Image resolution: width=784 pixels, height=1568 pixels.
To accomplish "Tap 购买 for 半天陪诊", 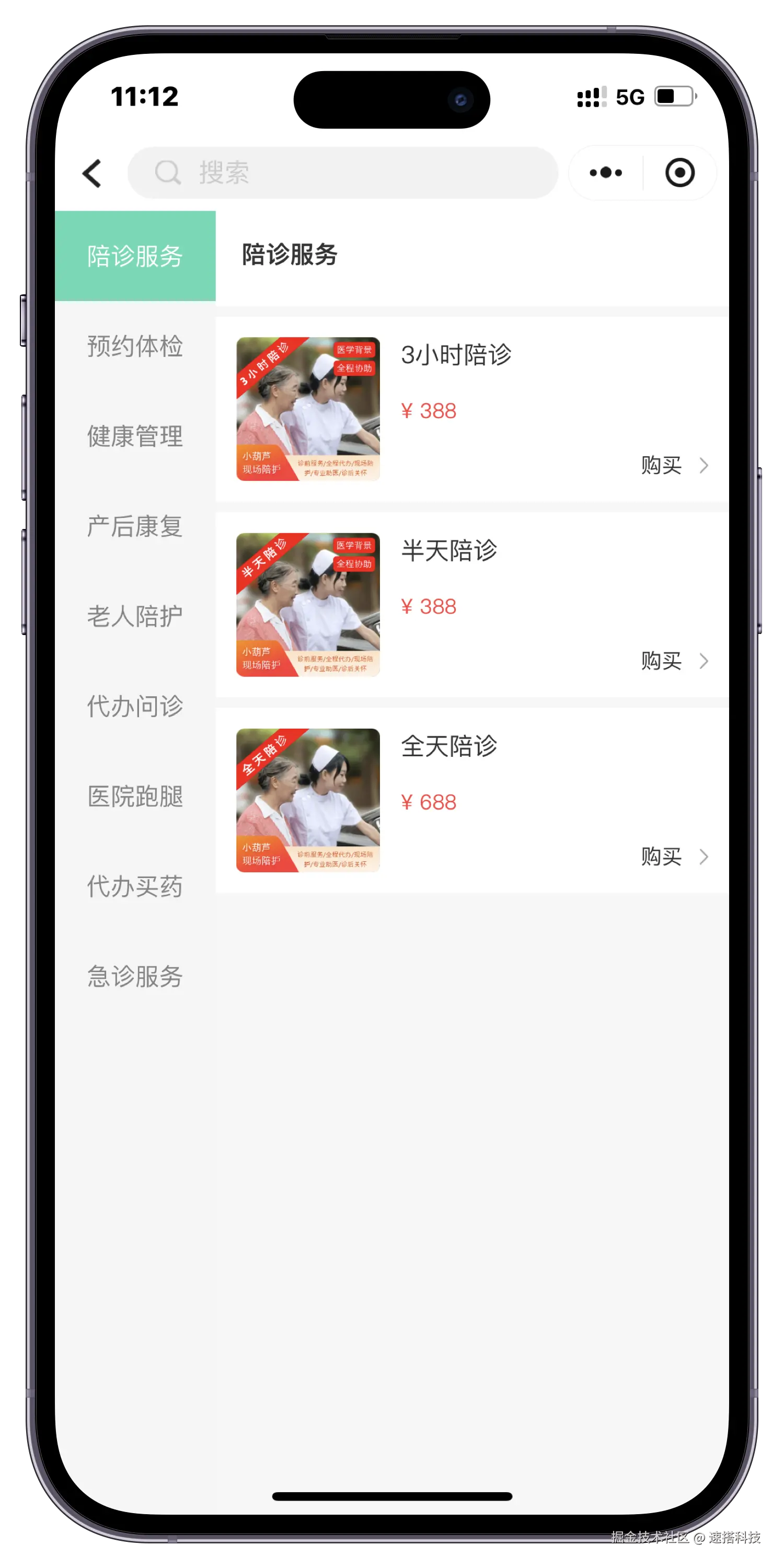I will pyautogui.click(x=673, y=661).
